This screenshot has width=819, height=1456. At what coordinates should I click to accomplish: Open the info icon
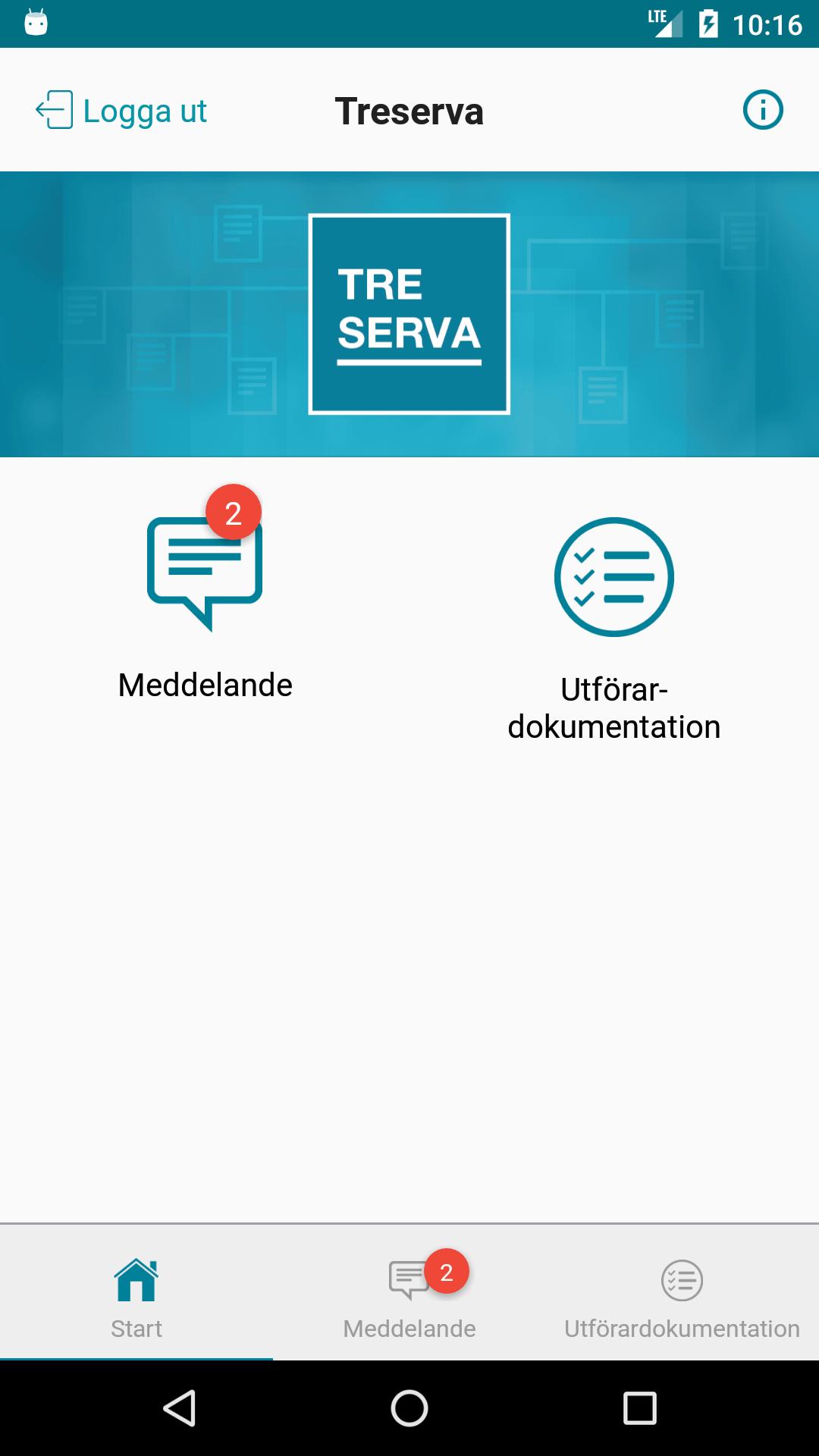(762, 110)
